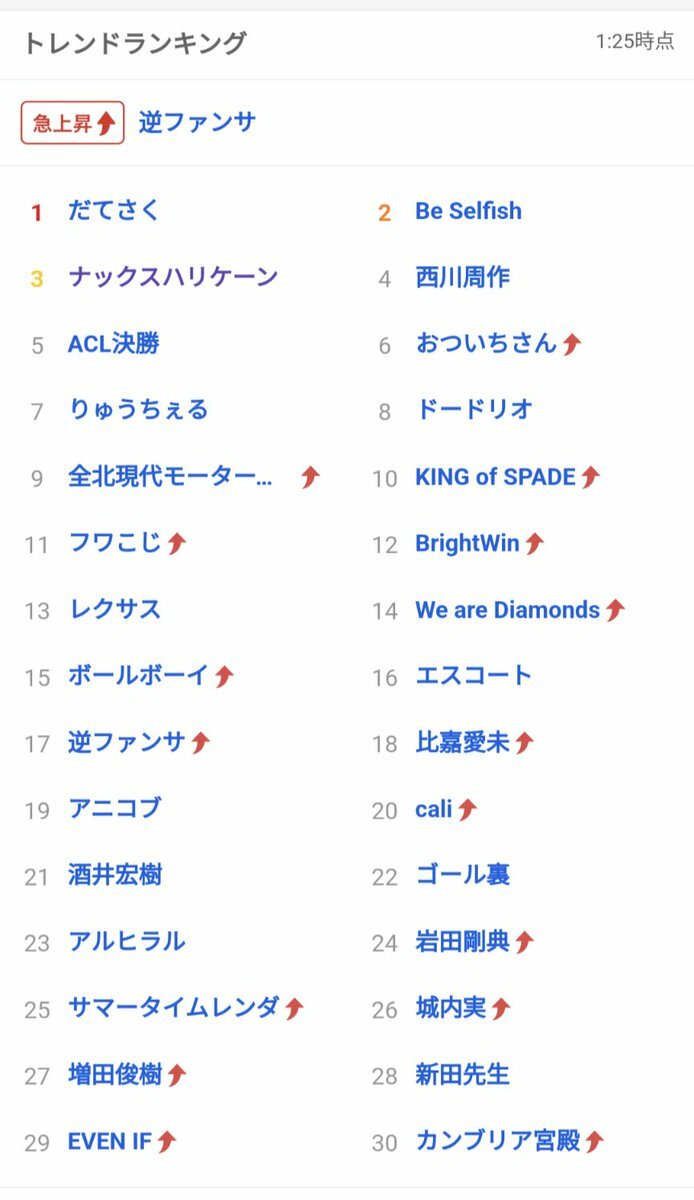Select ナックスハリケーン trend

(x=173, y=277)
